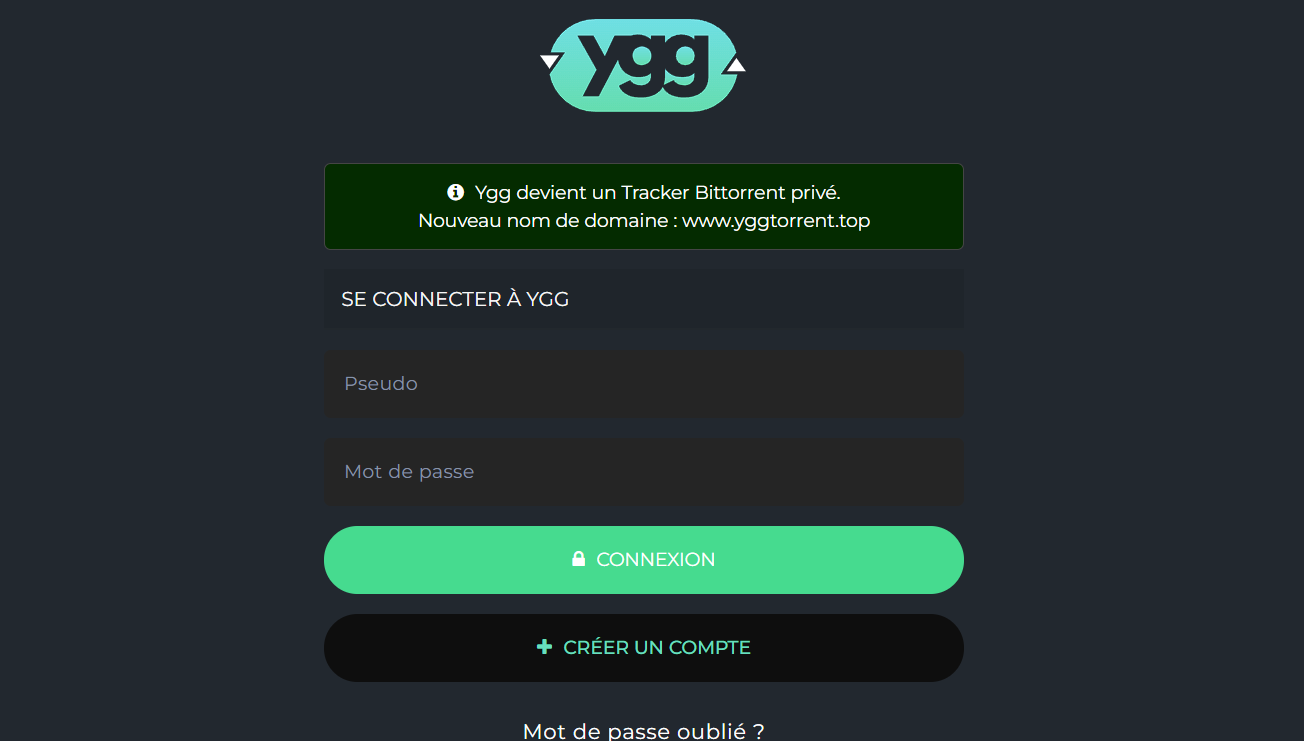Focus the Mot de passe field
Viewport: 1304px width, 741px height.
click(x=643, y=471)
